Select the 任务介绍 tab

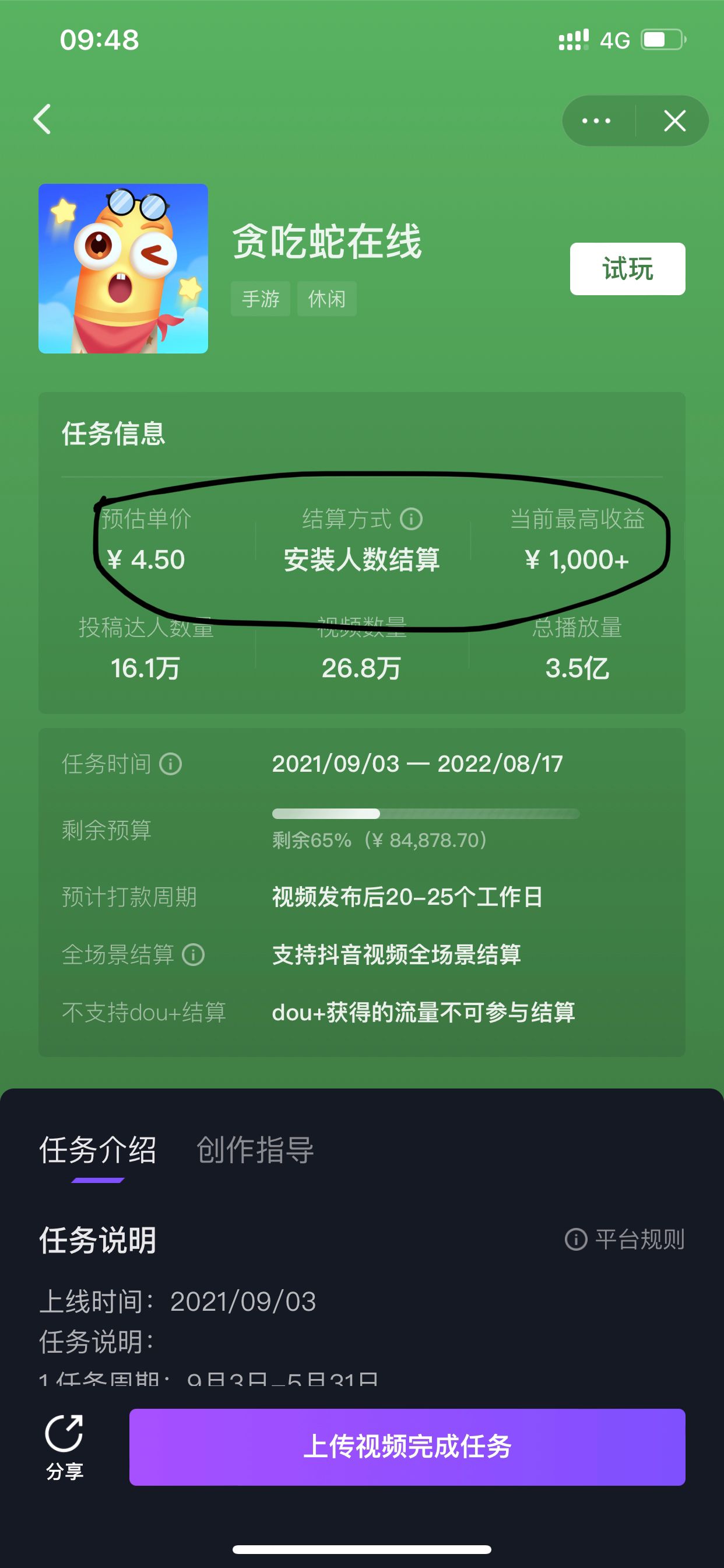pyautogui.click(x=97, y=1150)
